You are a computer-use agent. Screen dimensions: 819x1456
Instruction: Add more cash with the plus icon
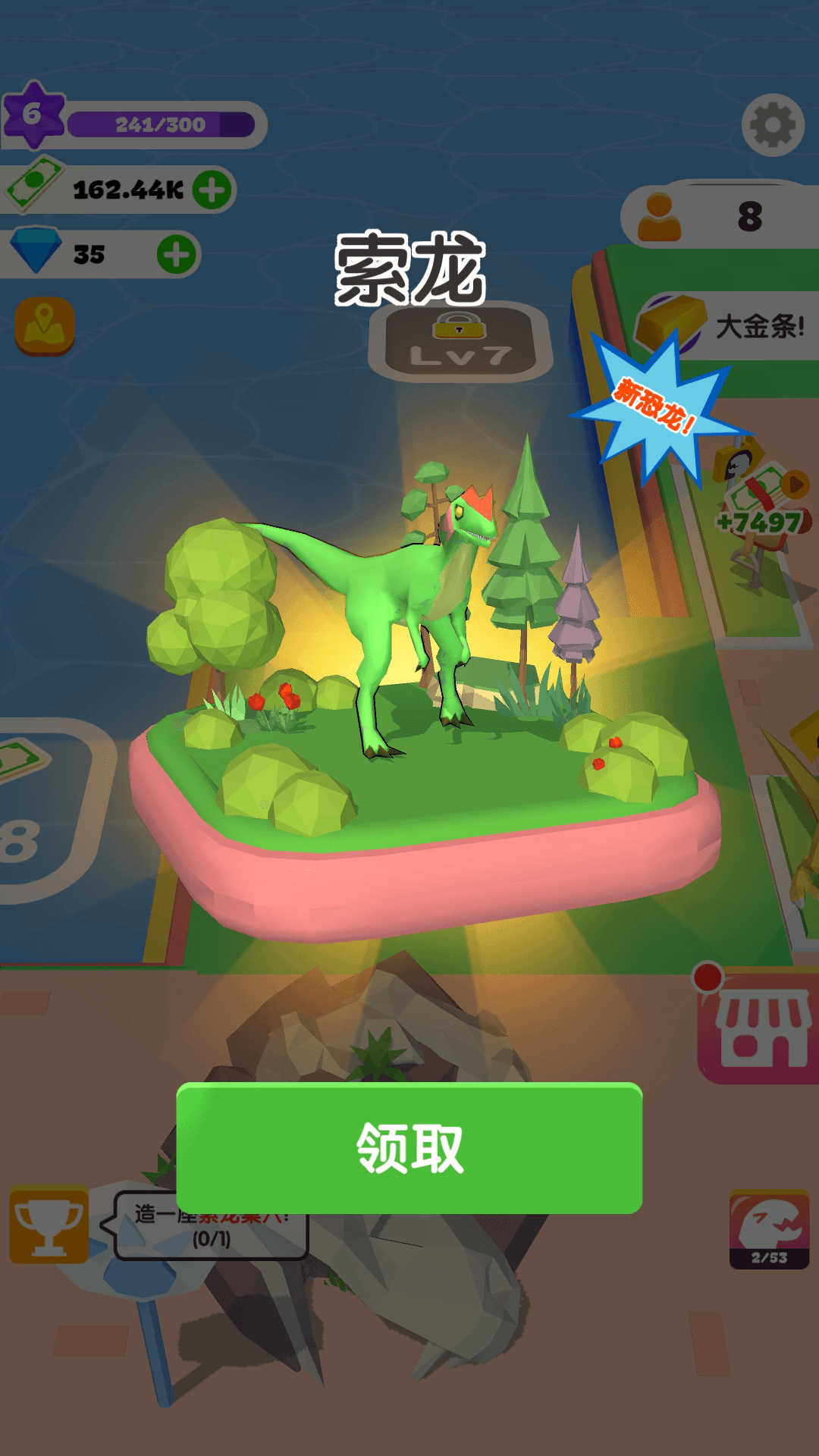tap(212, 190)
